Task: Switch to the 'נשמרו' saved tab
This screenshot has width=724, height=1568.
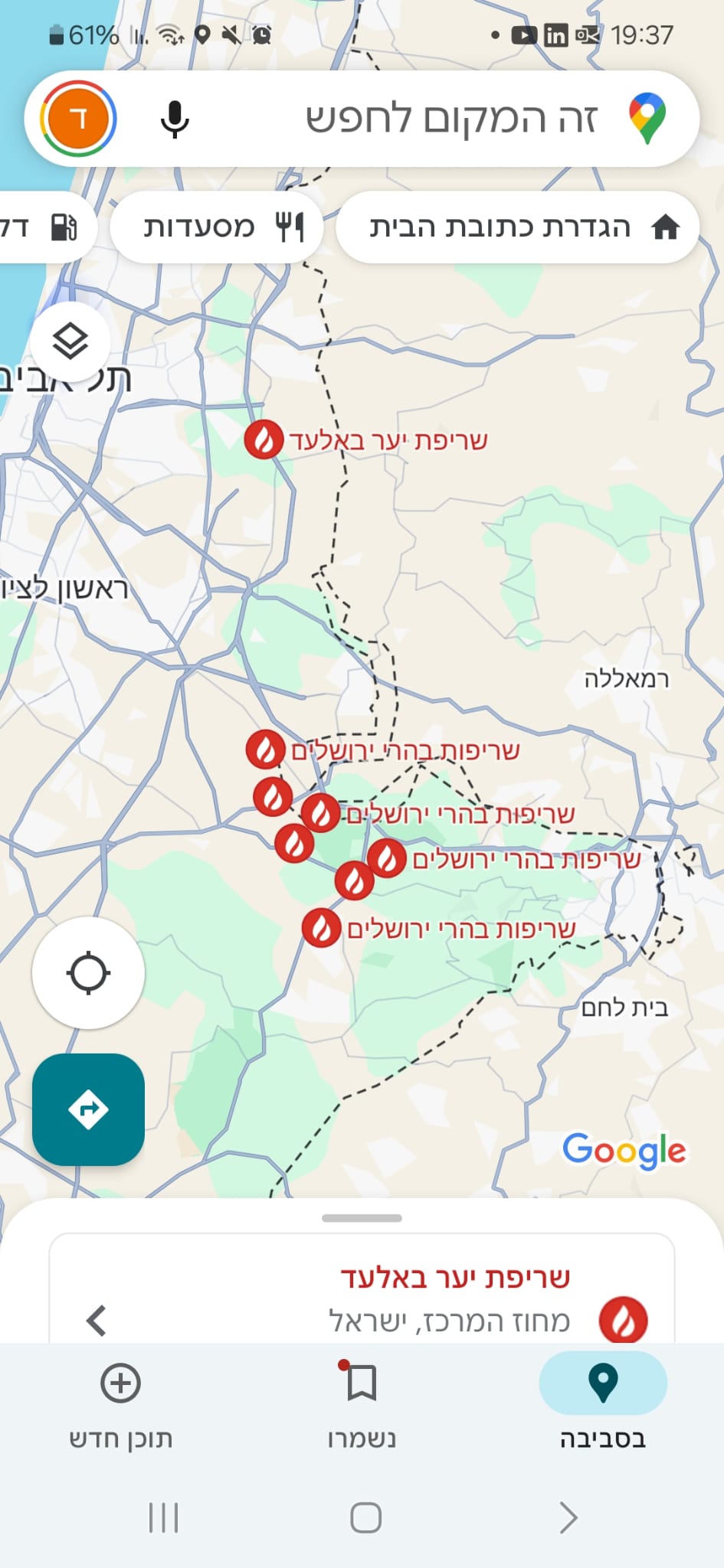Action: 362,1400
